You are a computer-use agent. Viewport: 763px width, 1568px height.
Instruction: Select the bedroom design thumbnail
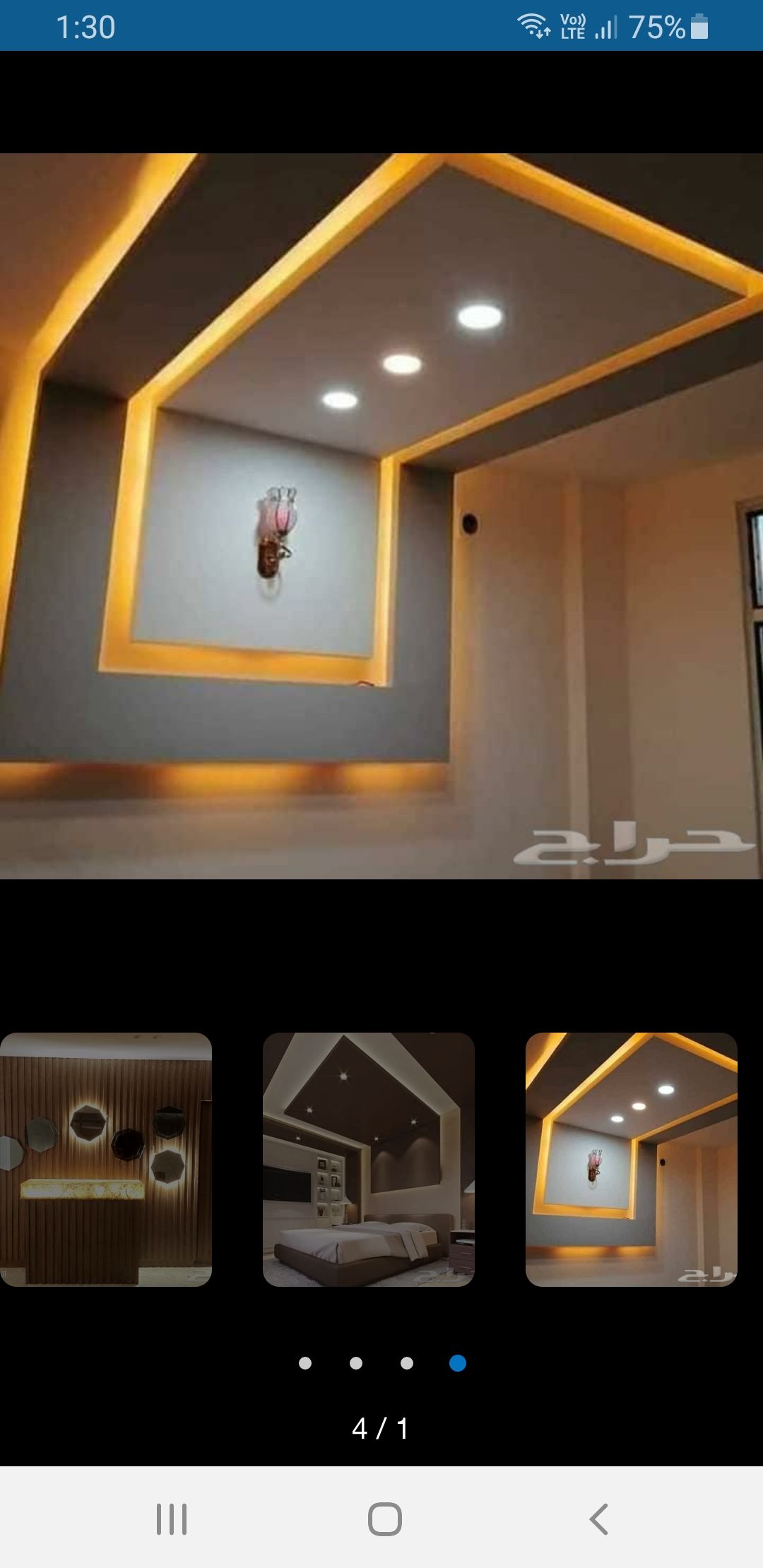pos(368,1159)
